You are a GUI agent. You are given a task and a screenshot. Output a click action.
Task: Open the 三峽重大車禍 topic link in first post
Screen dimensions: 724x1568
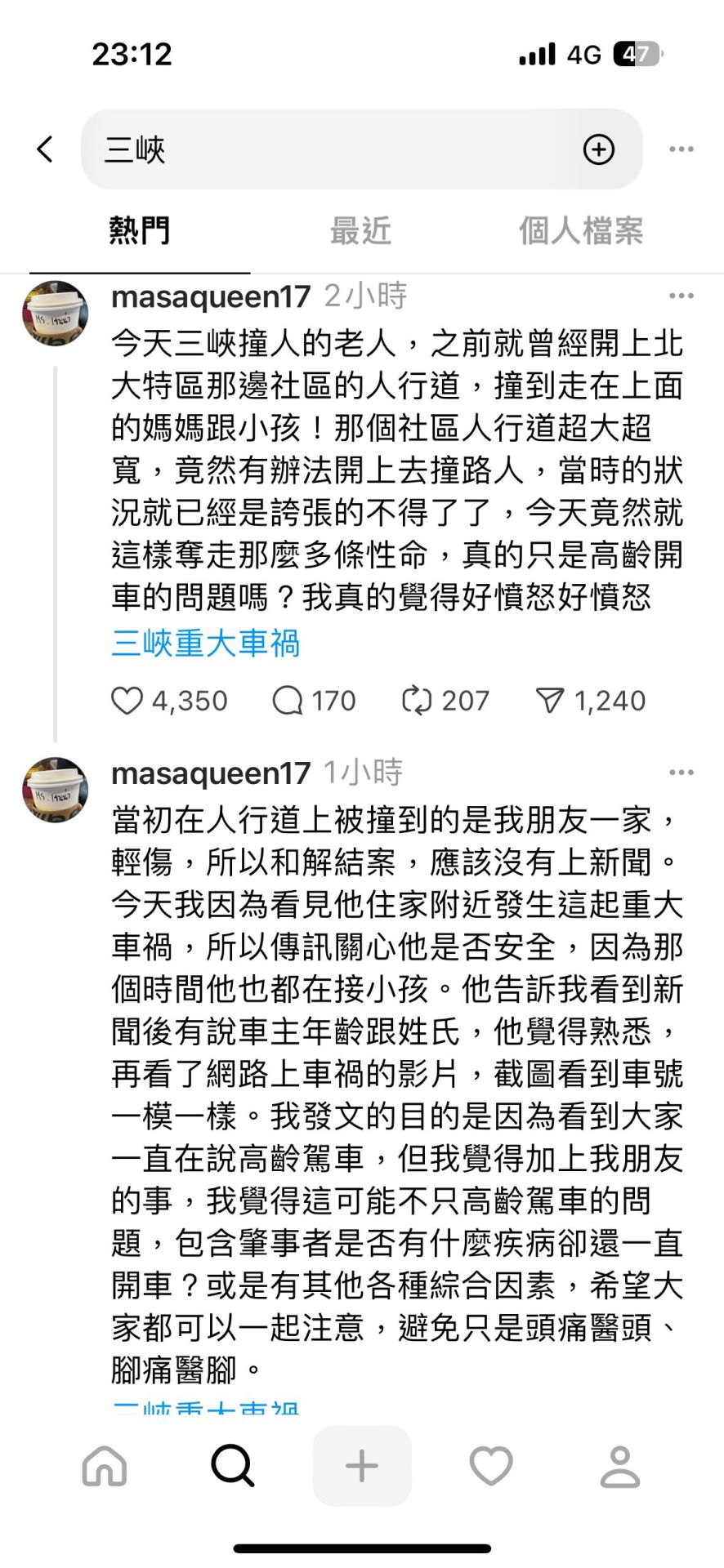coord(206,644)
